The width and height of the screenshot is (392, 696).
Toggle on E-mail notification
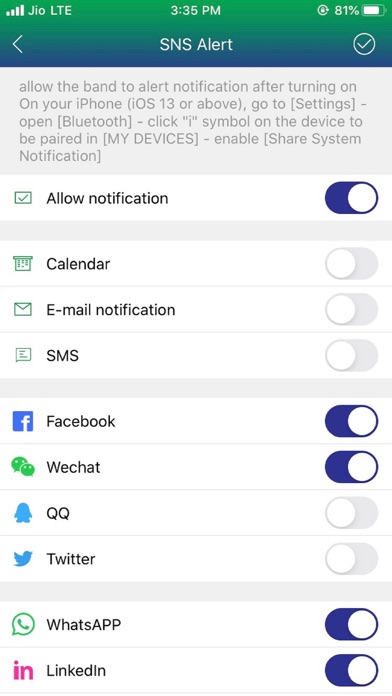[x=352, y=309]
